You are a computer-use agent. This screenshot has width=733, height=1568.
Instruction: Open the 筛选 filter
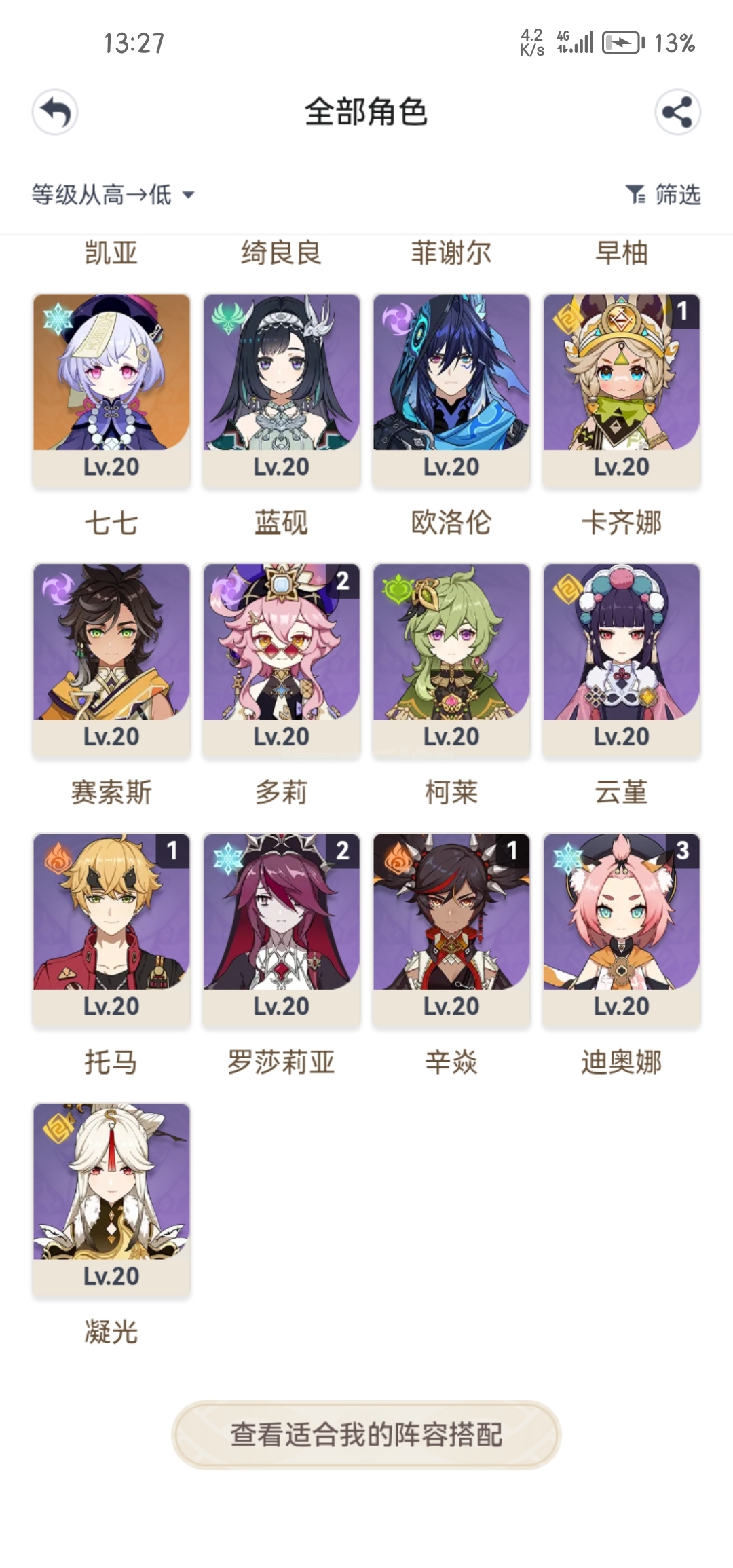[x=663, y=195]
